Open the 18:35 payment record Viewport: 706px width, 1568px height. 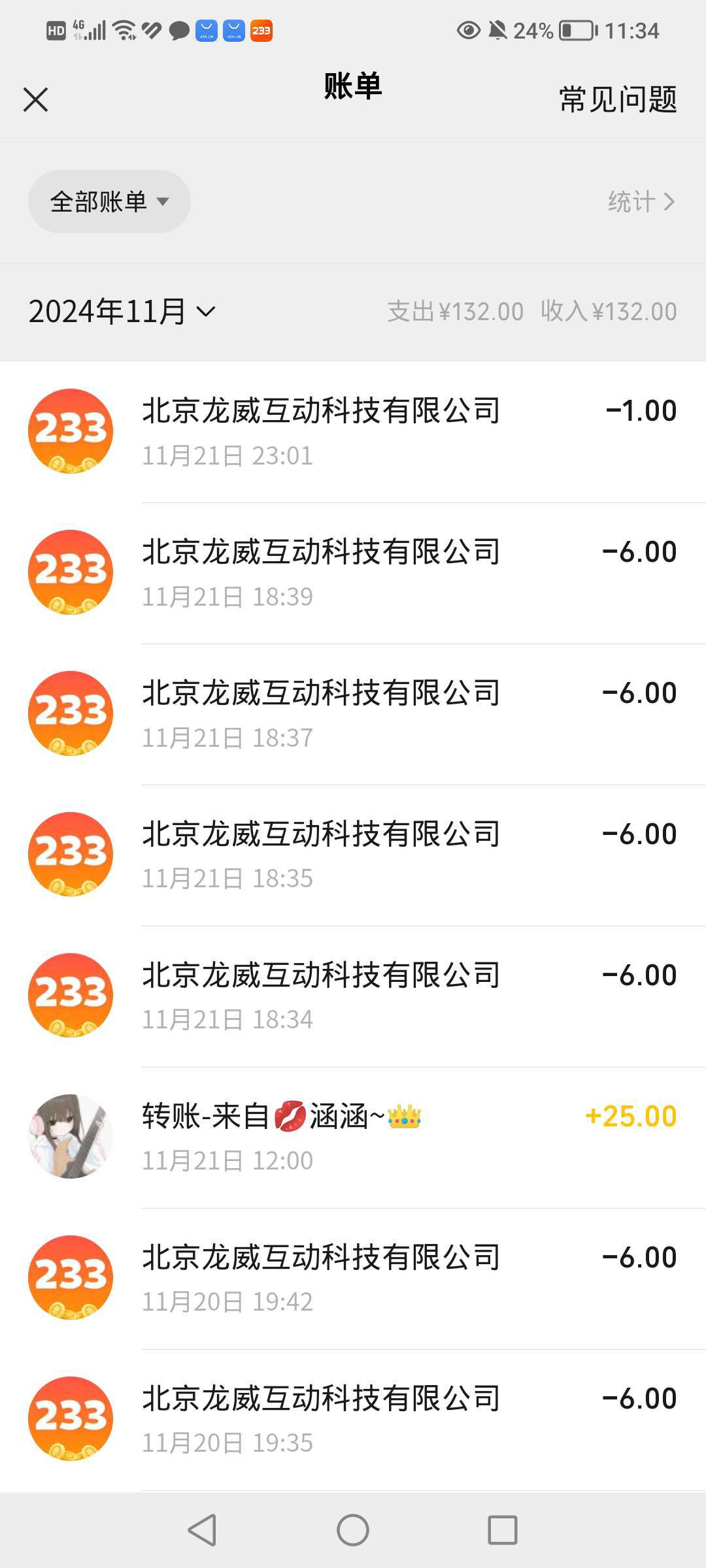[x=353, y=855]
